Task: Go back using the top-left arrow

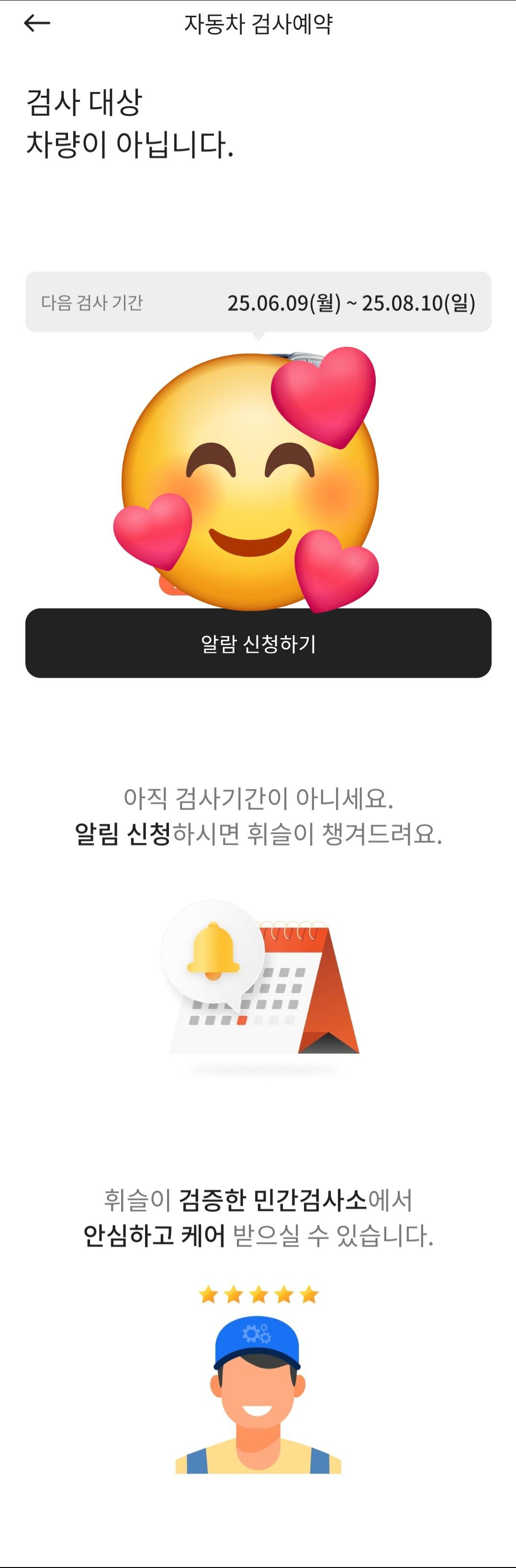Action: (x=36, y=24)
